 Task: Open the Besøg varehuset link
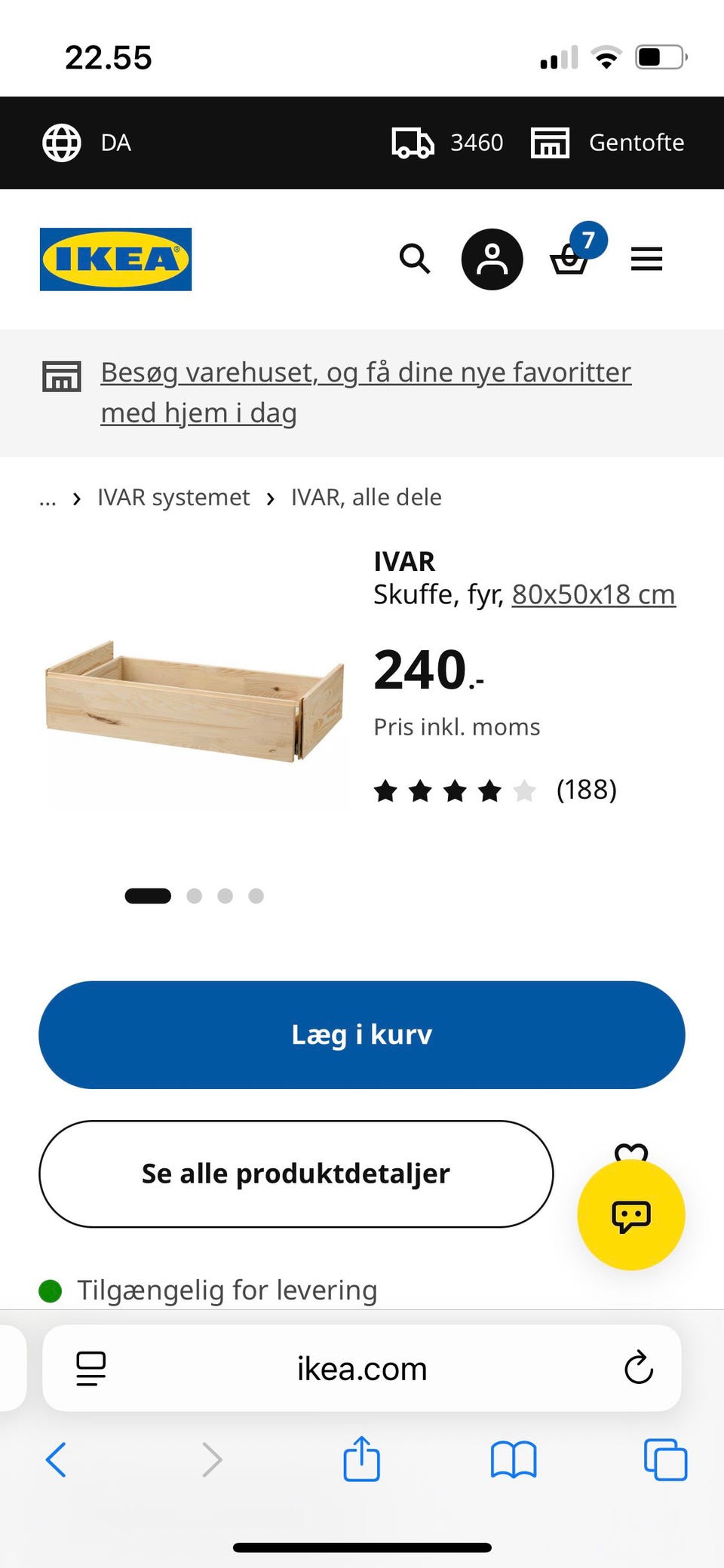pyautogui.click(x=366, y=392)
